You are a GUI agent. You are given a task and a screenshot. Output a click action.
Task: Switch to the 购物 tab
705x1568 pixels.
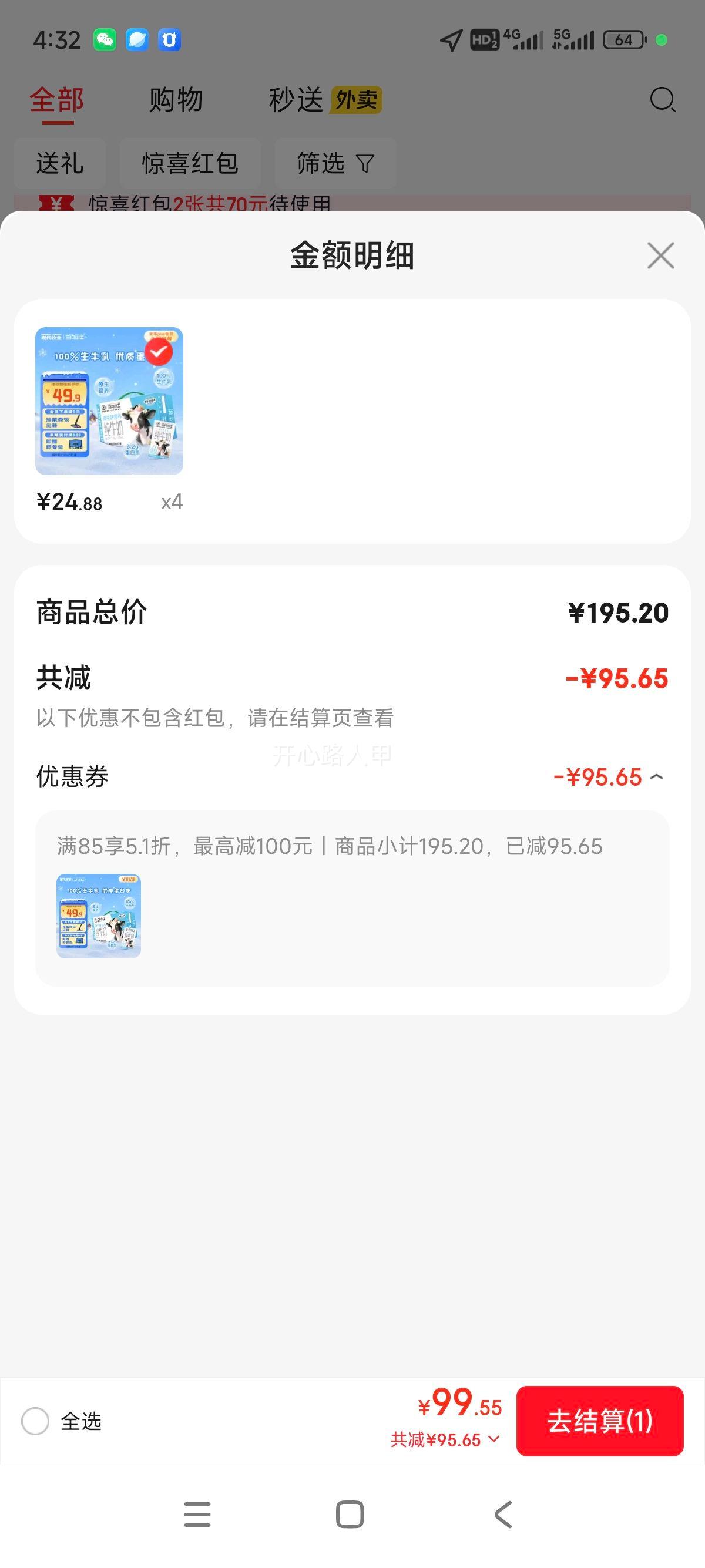pyautogui.click(x=174, y=99)
